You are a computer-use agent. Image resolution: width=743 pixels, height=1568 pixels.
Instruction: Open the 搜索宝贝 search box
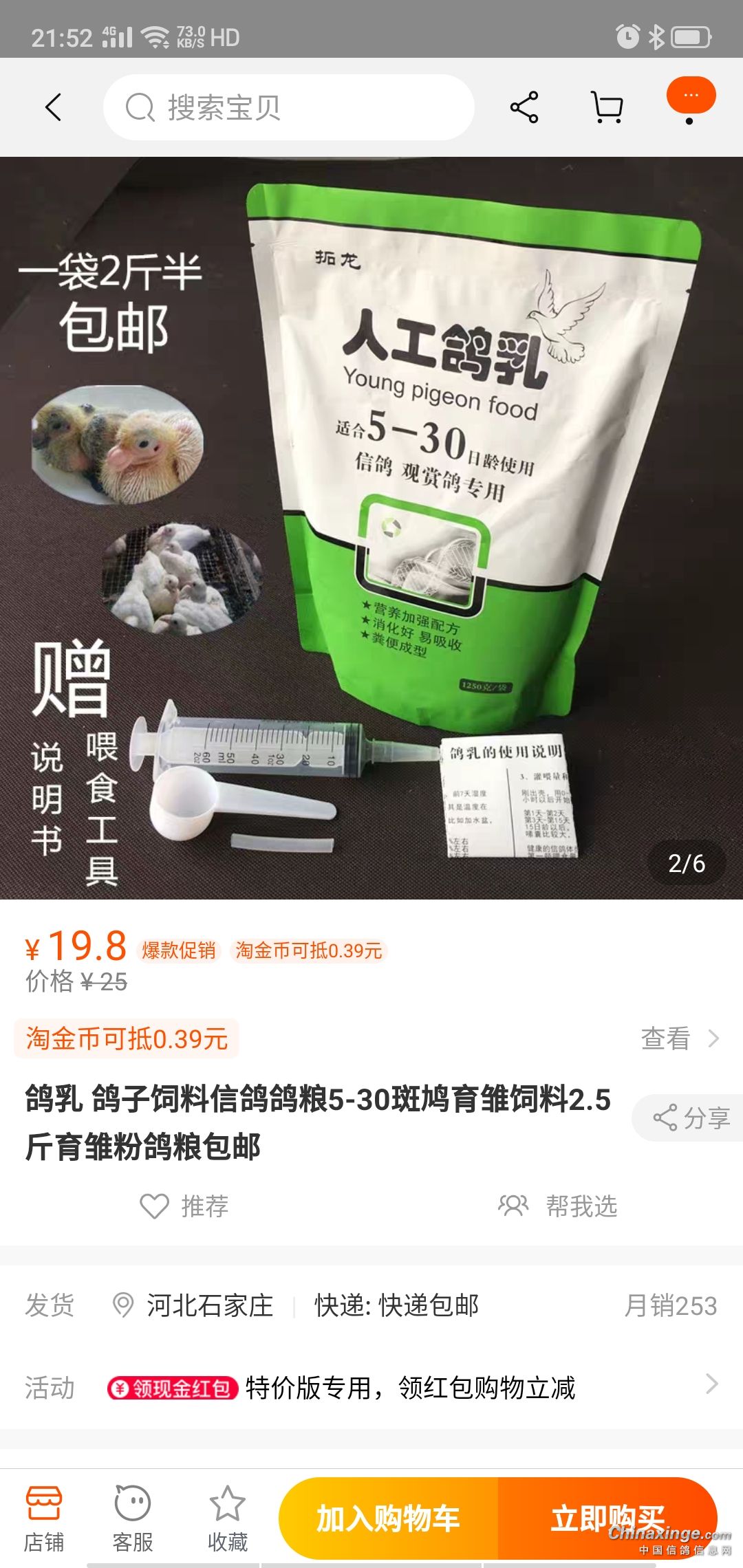(x=289, y=107)
